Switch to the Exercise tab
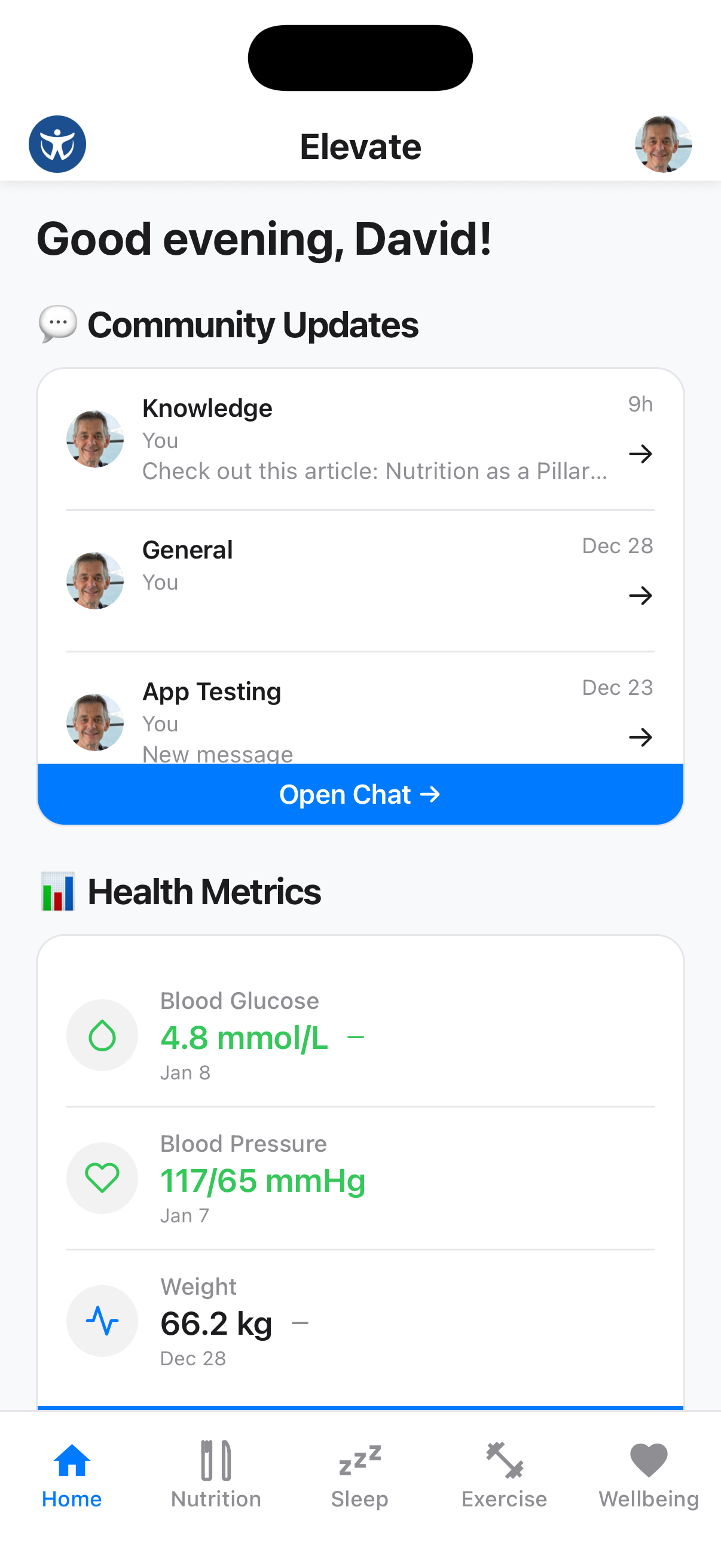Viewport: 721px width, 1568px height. (x=504, y=1474)
